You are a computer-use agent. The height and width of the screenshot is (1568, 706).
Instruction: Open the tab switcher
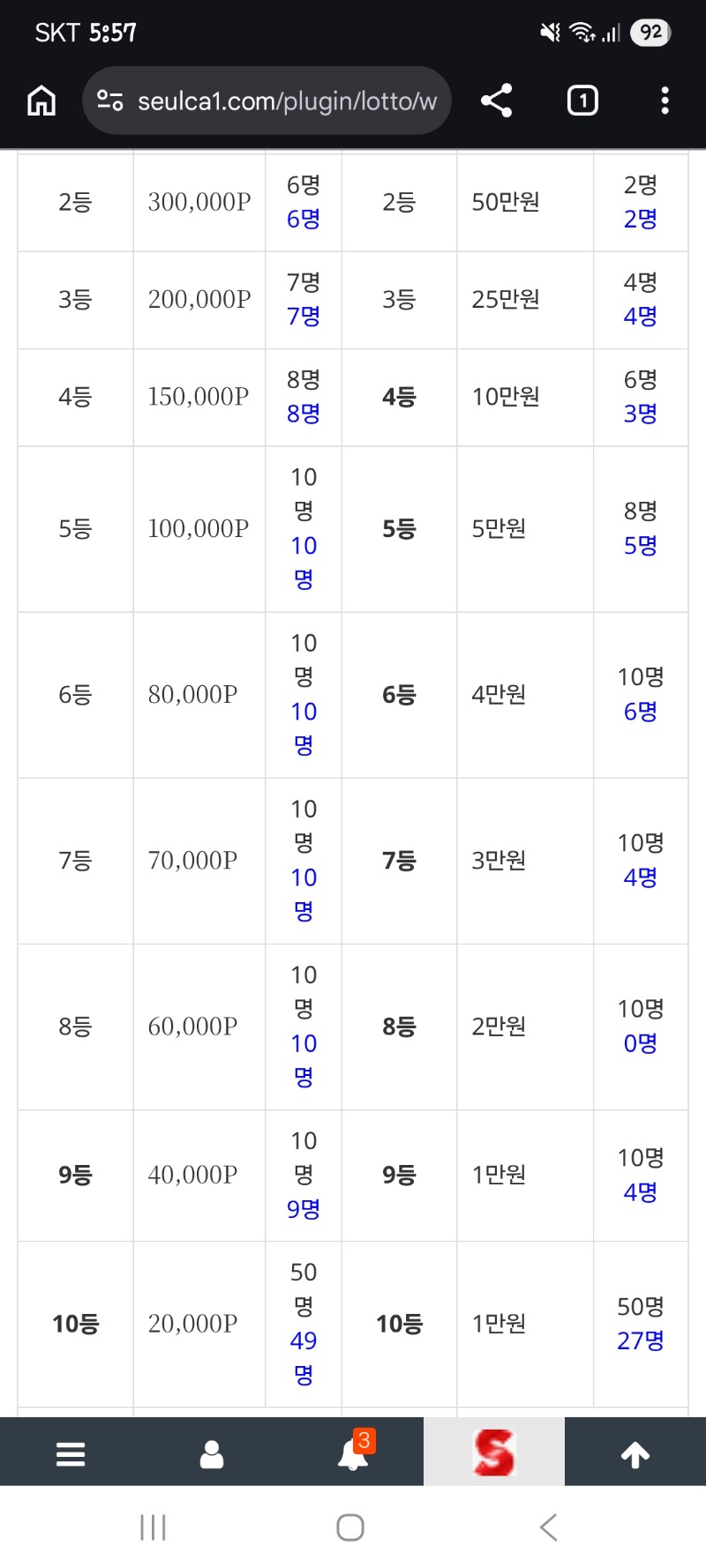[x=582, y=101]
